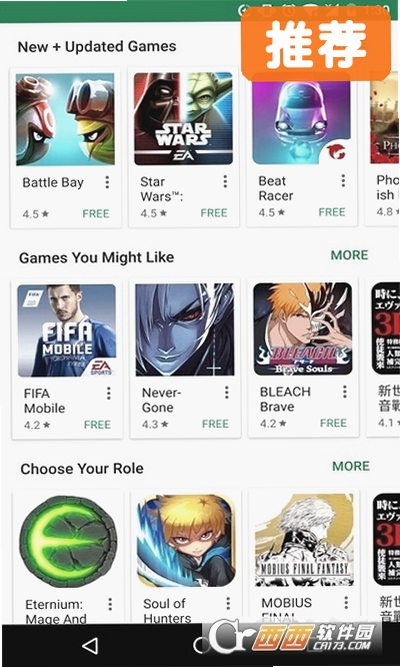Open the Soul of Hunters card
The height and width of the screenshot is (667, 400).
coord(186,557)
